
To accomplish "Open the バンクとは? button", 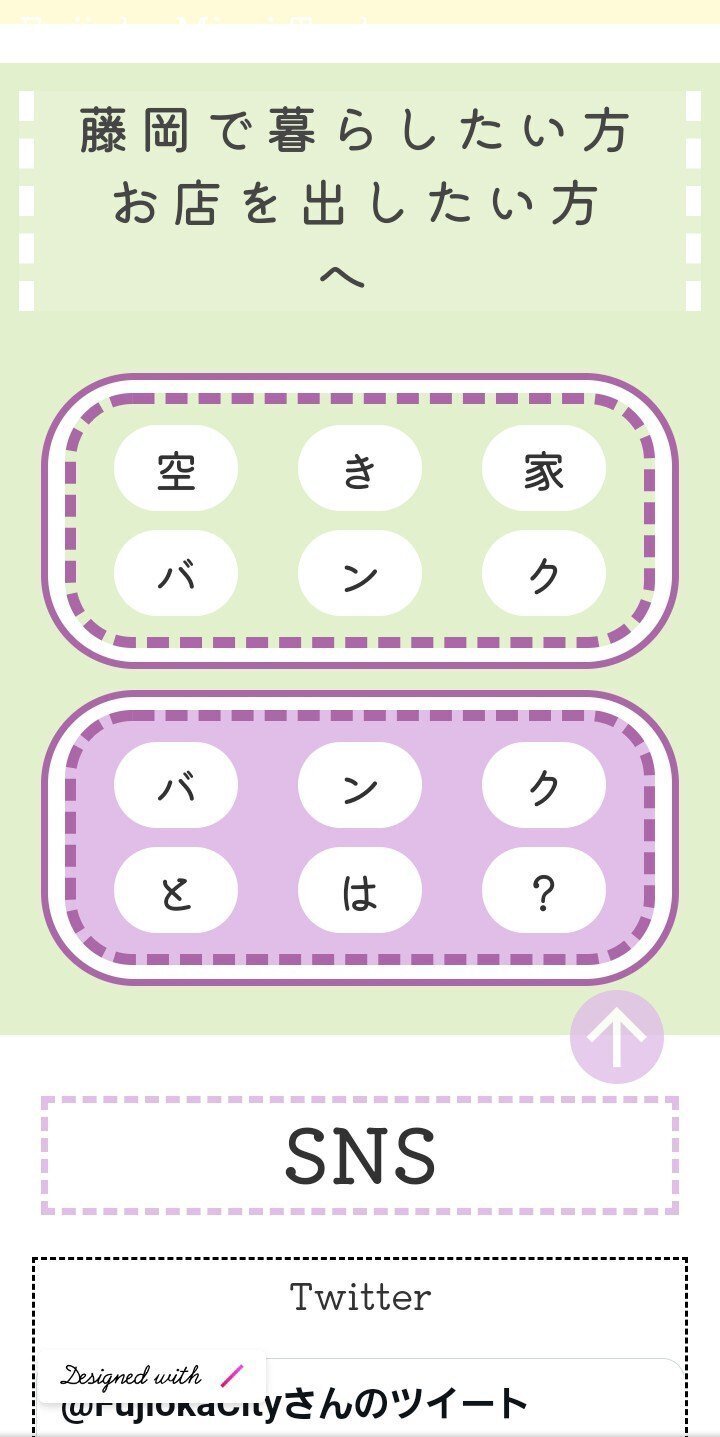I will point(360,837).
